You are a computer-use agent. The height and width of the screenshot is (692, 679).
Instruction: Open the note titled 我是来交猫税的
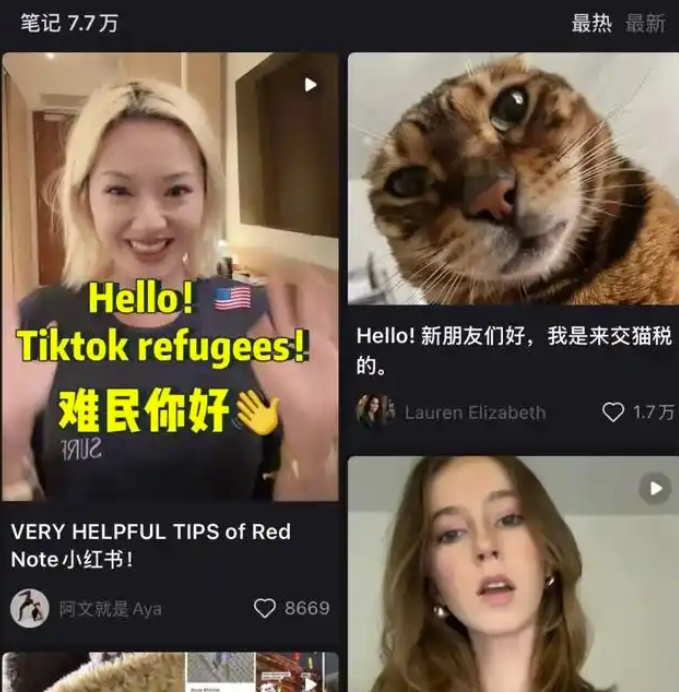[513, 351]
